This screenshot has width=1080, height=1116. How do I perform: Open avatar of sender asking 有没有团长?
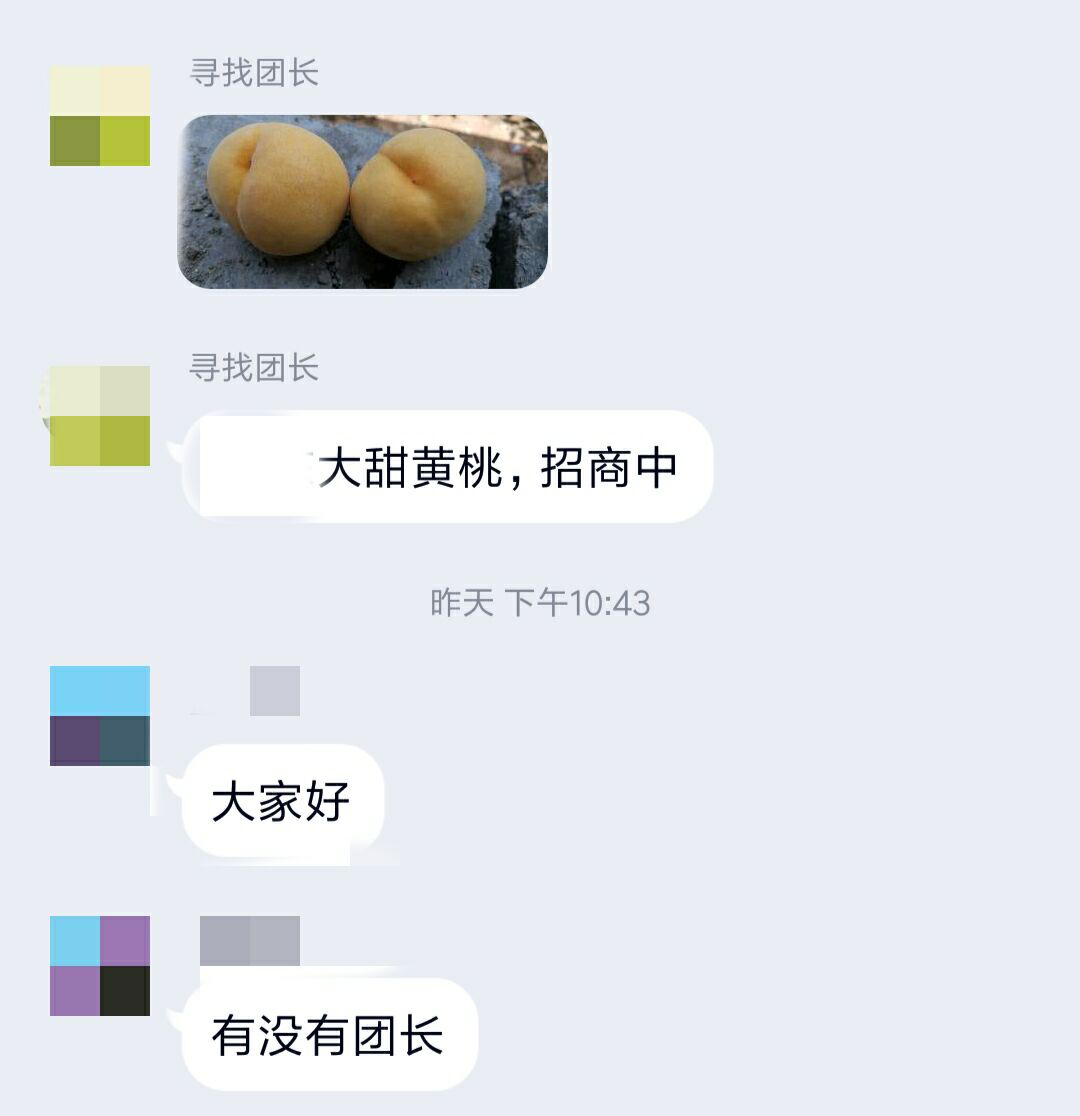point(100,966)
